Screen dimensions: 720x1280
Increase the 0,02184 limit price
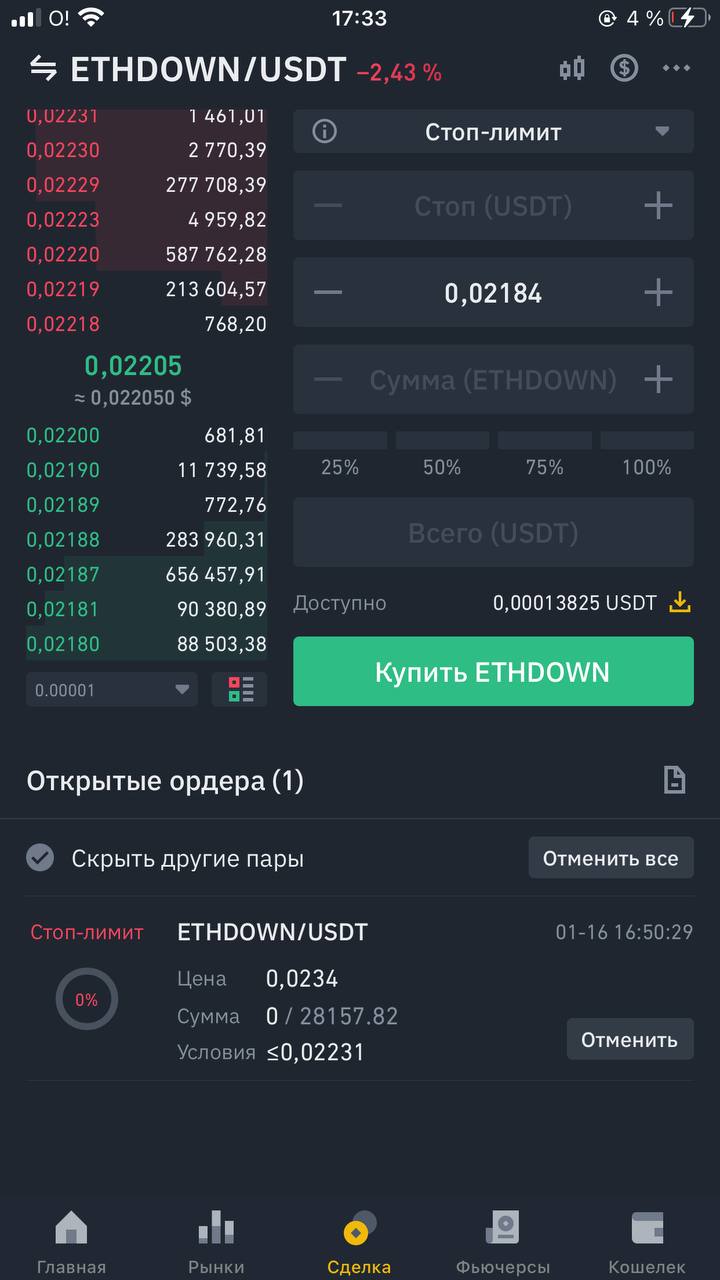tap(658, 293)
